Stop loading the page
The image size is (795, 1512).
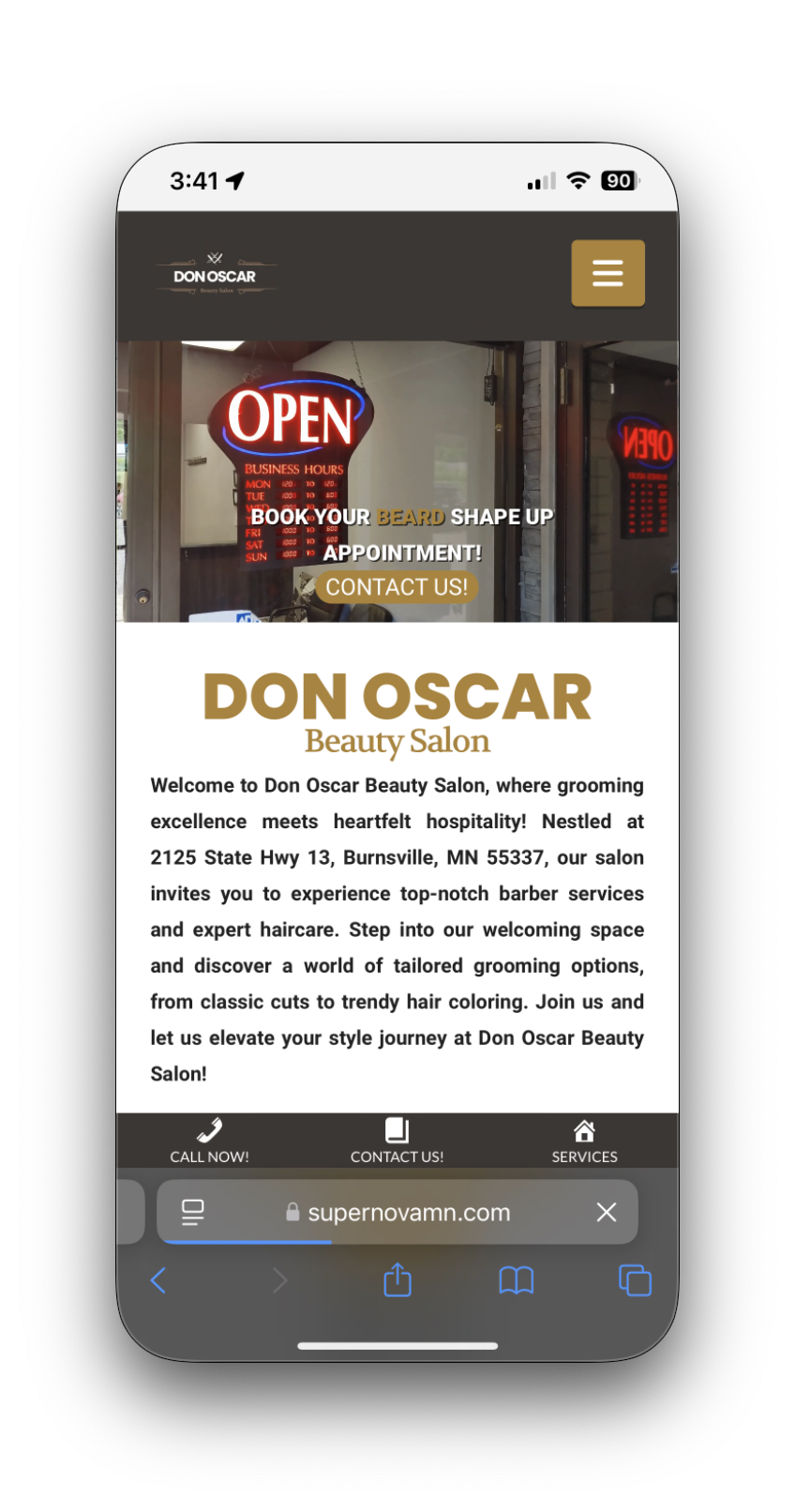click(607, 1212)
